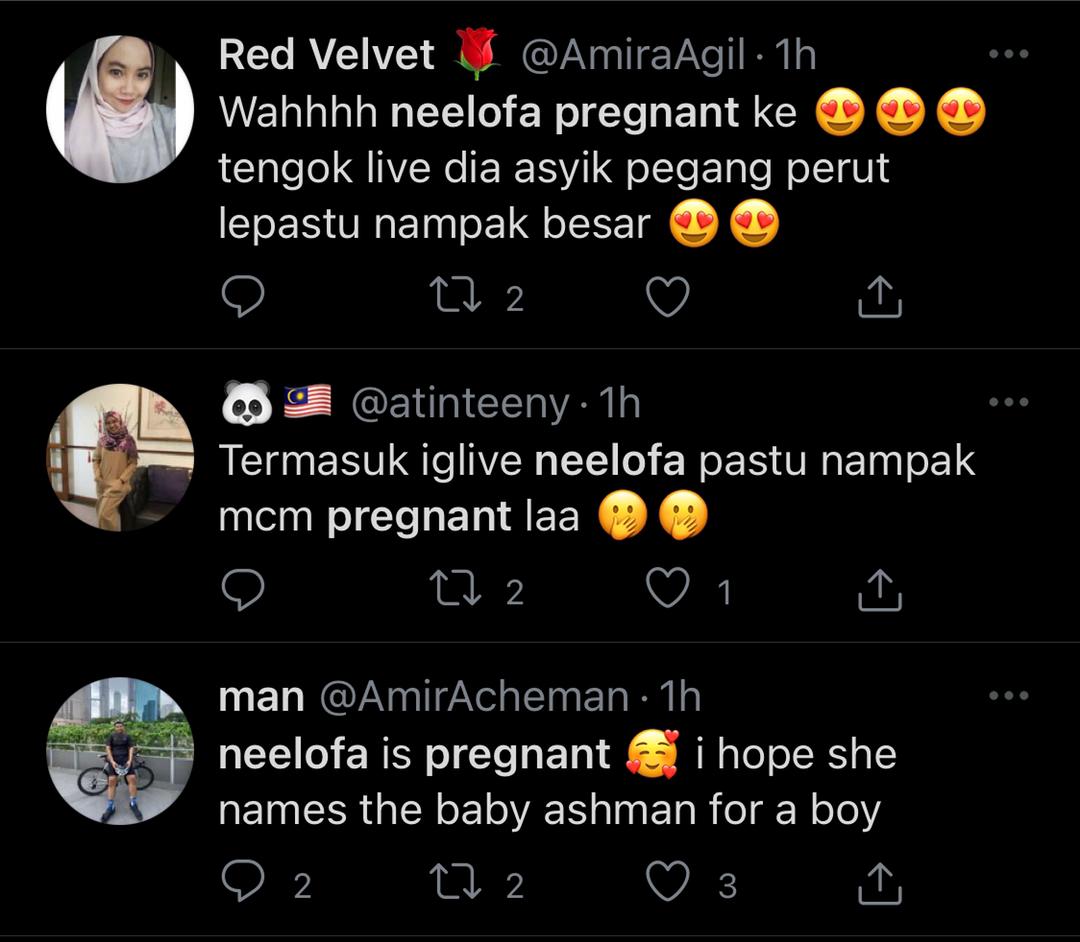
Task: Open overflow menu on @atinteeny's tweet
Action: (1008, 402)
